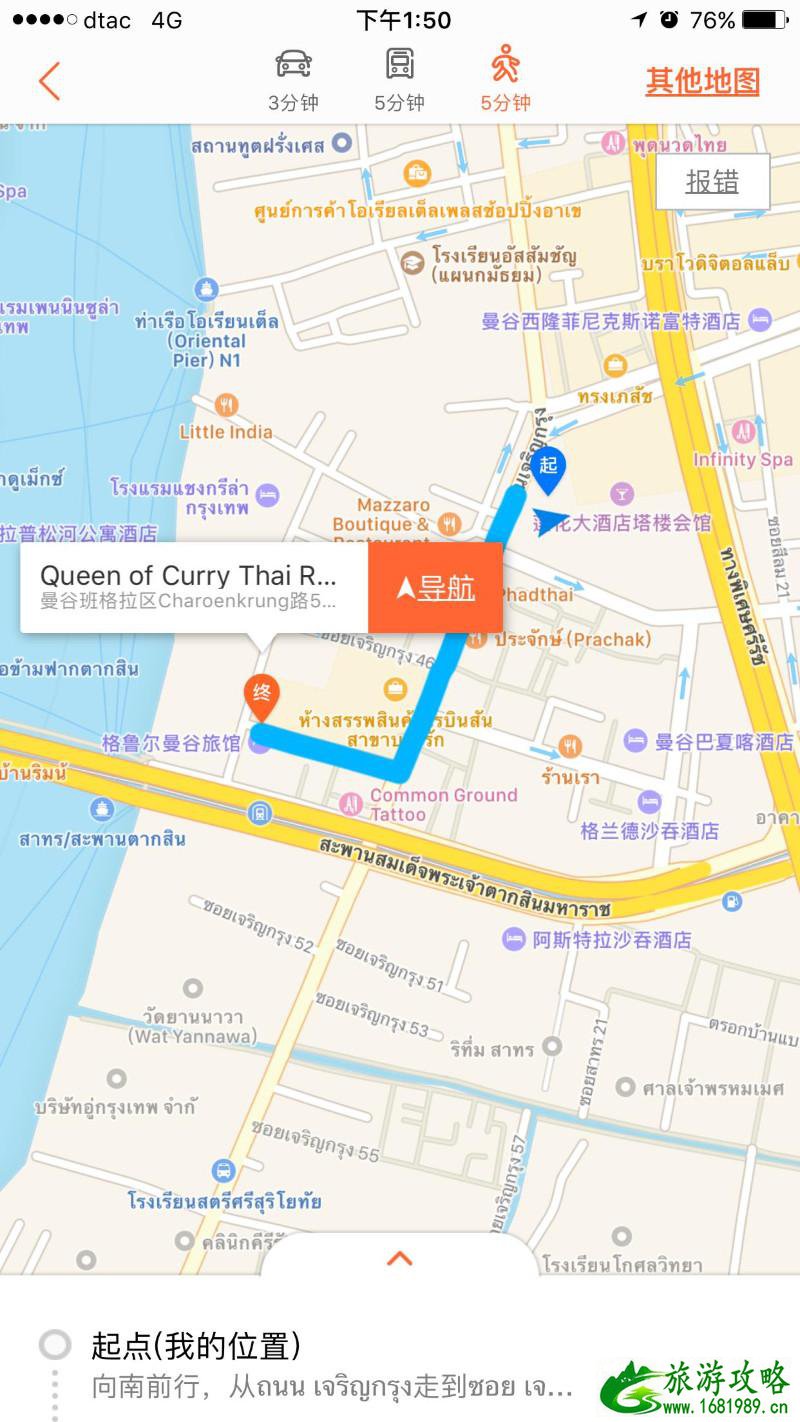Switch to the driving route option

293,80
